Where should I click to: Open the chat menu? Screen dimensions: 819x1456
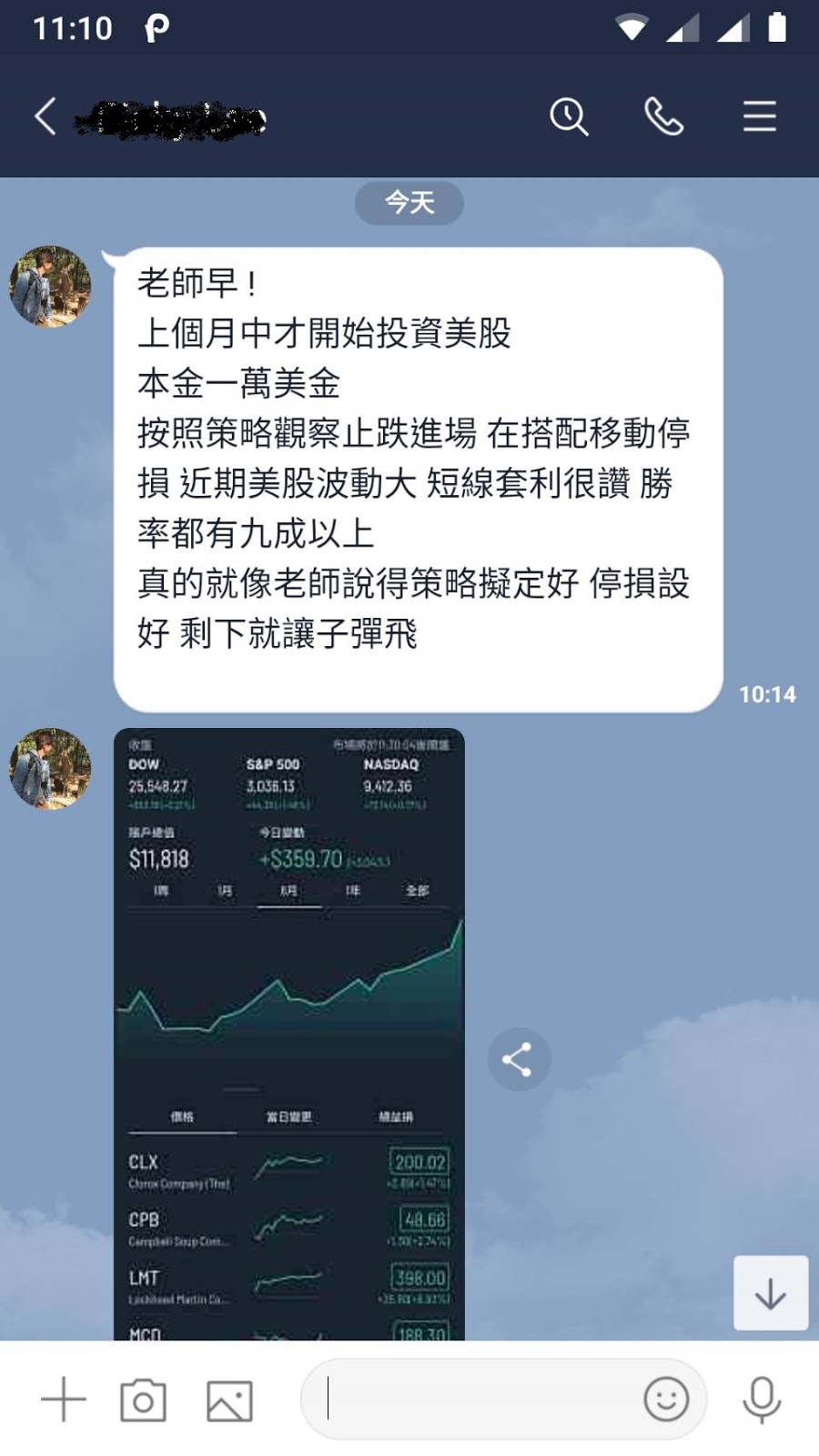tap(759, 116)
